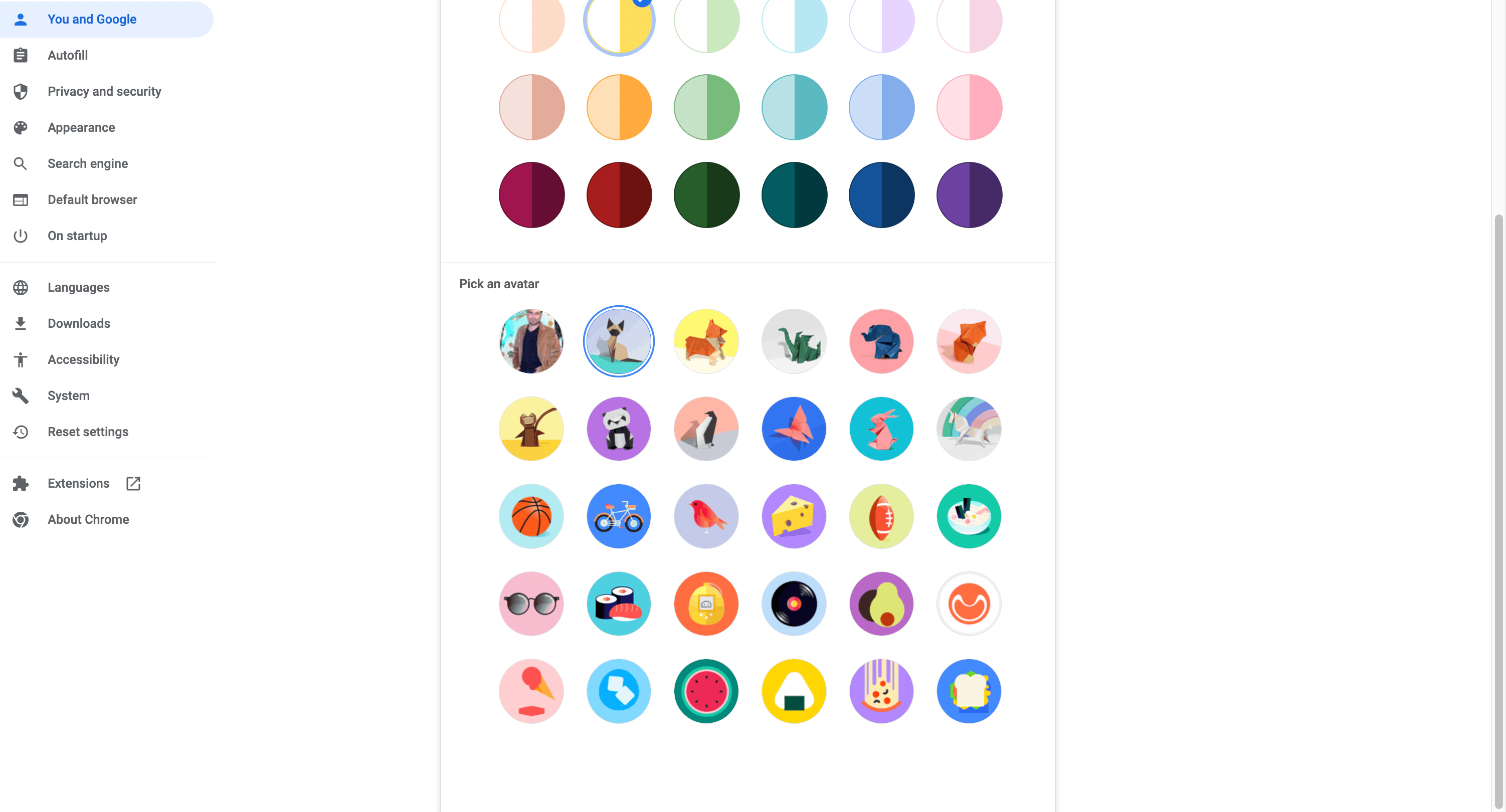Choose the dark green theme color
This screenshot has height=812, width=1506.
pos(706,194)
